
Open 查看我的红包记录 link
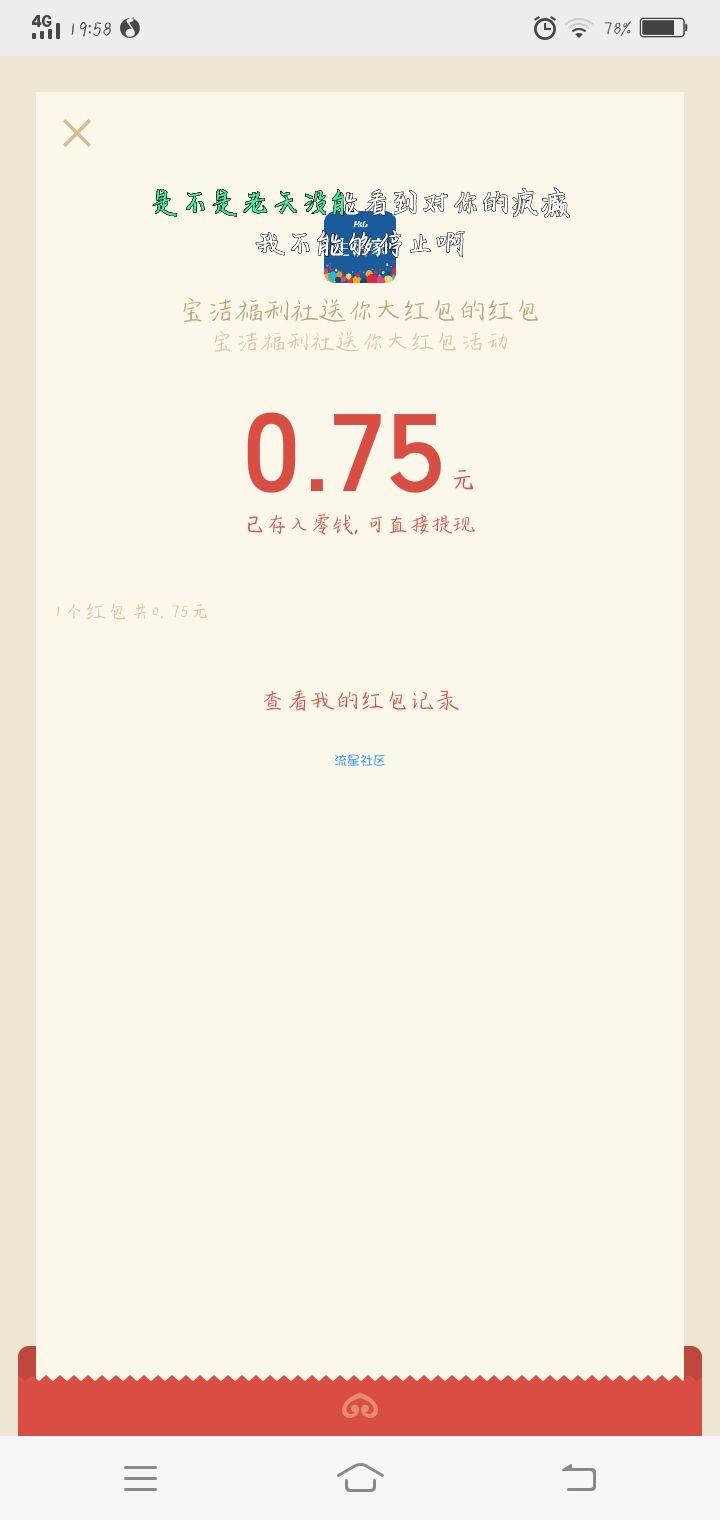(x=361, y=701)
